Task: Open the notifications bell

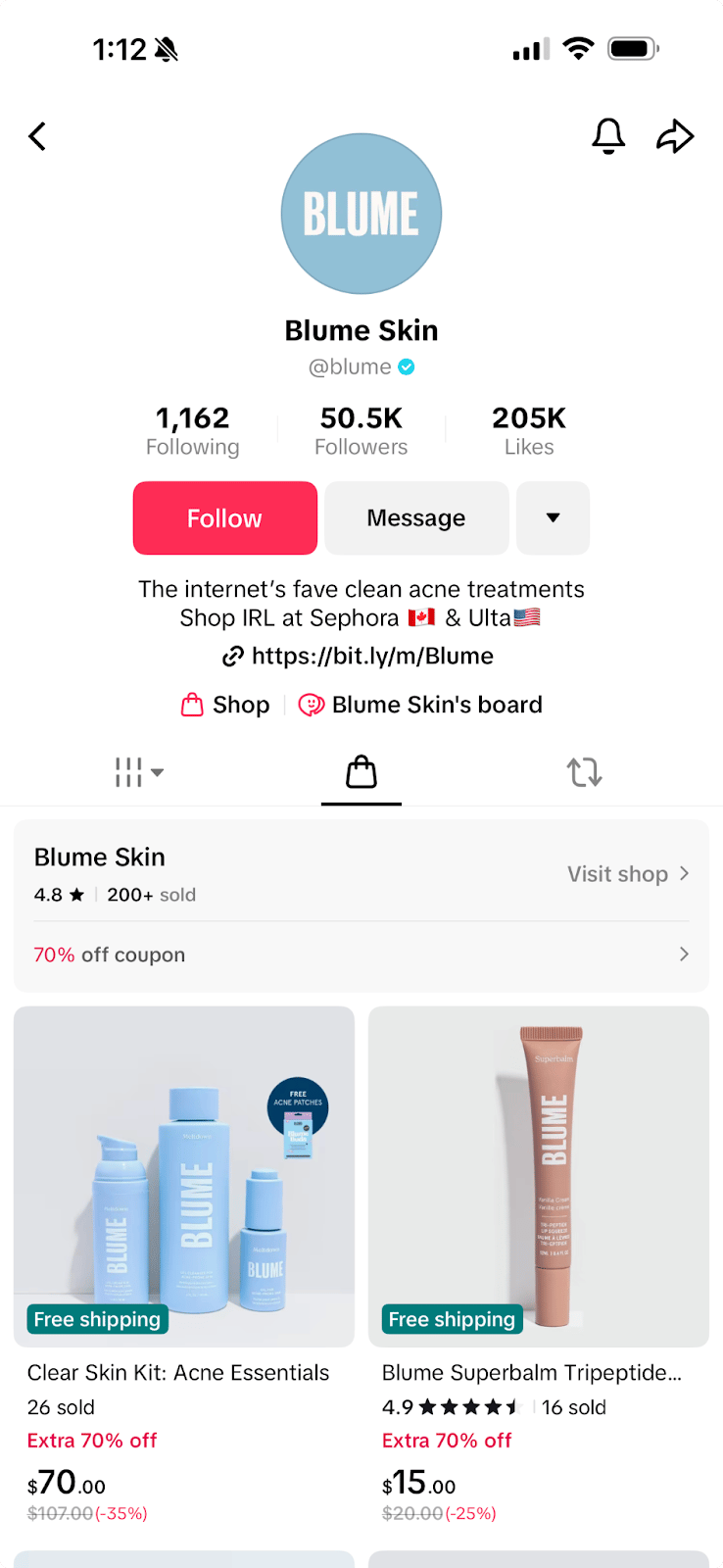Action: 608,136
